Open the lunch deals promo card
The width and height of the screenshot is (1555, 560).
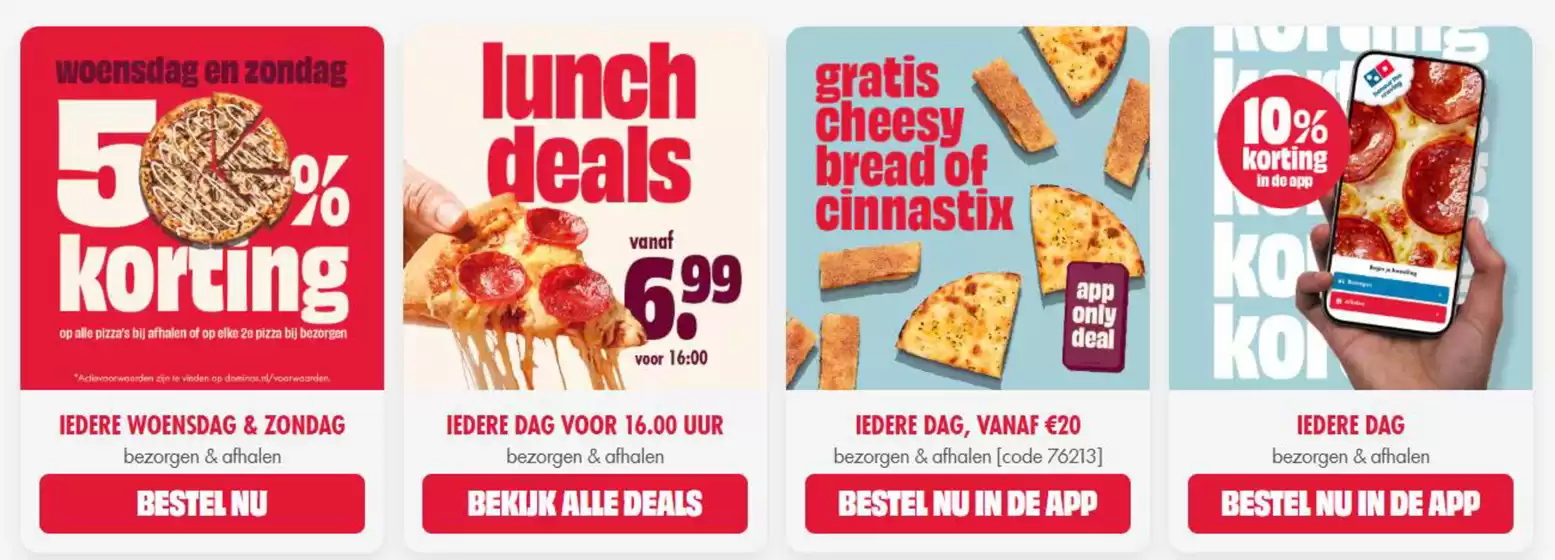point(584,208)
